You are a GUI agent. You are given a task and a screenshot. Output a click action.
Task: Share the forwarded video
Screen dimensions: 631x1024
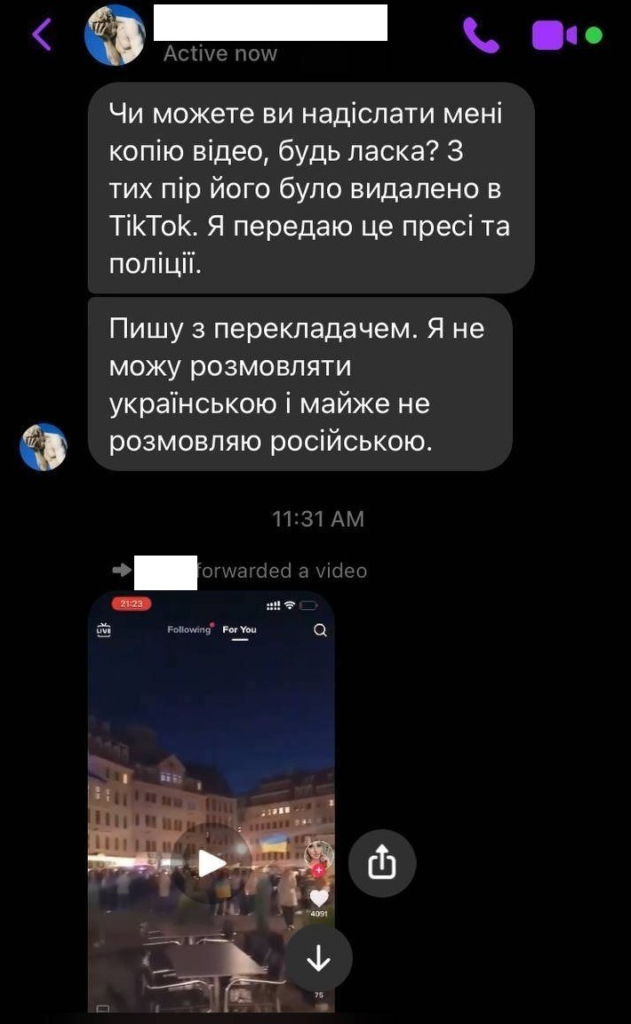[x=382, y=863]
